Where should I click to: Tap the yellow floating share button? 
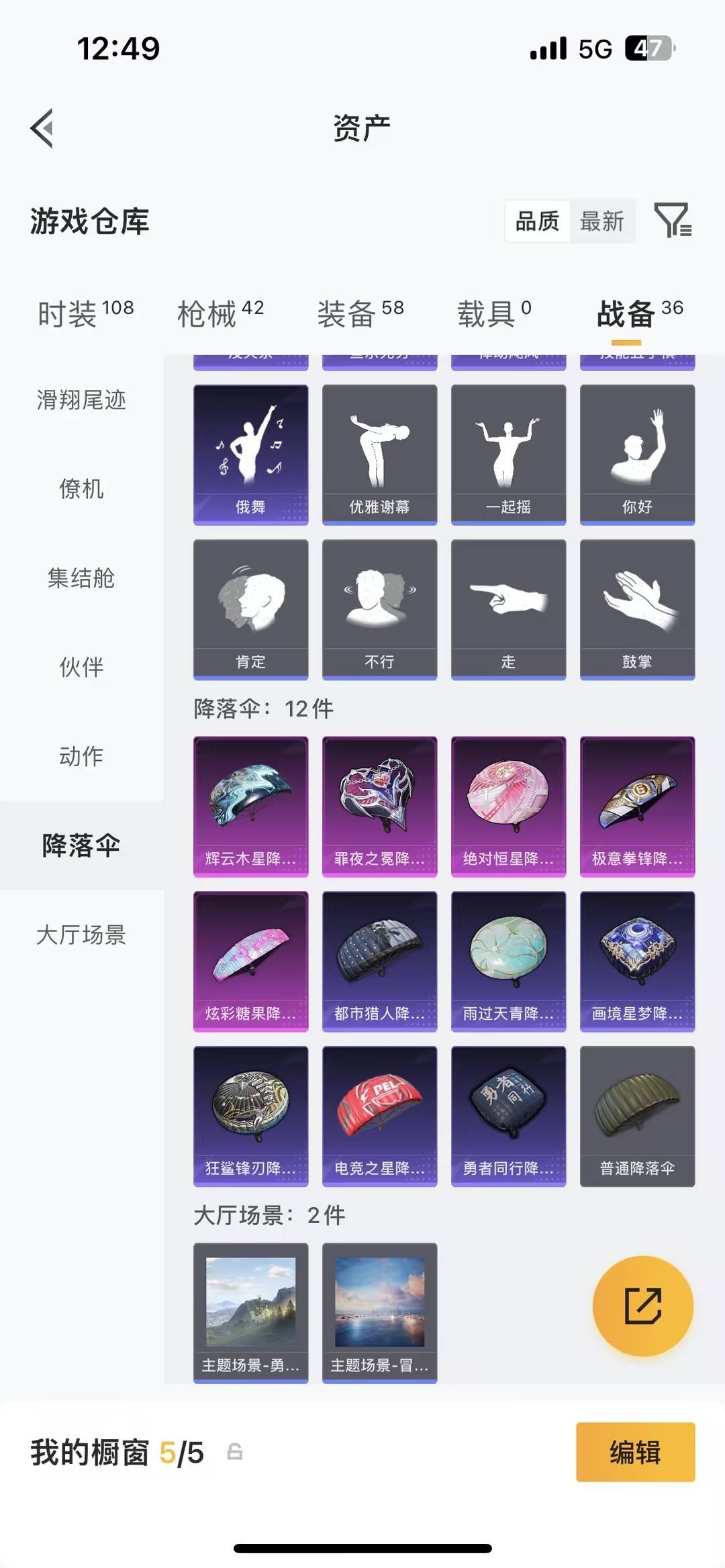642,1306
